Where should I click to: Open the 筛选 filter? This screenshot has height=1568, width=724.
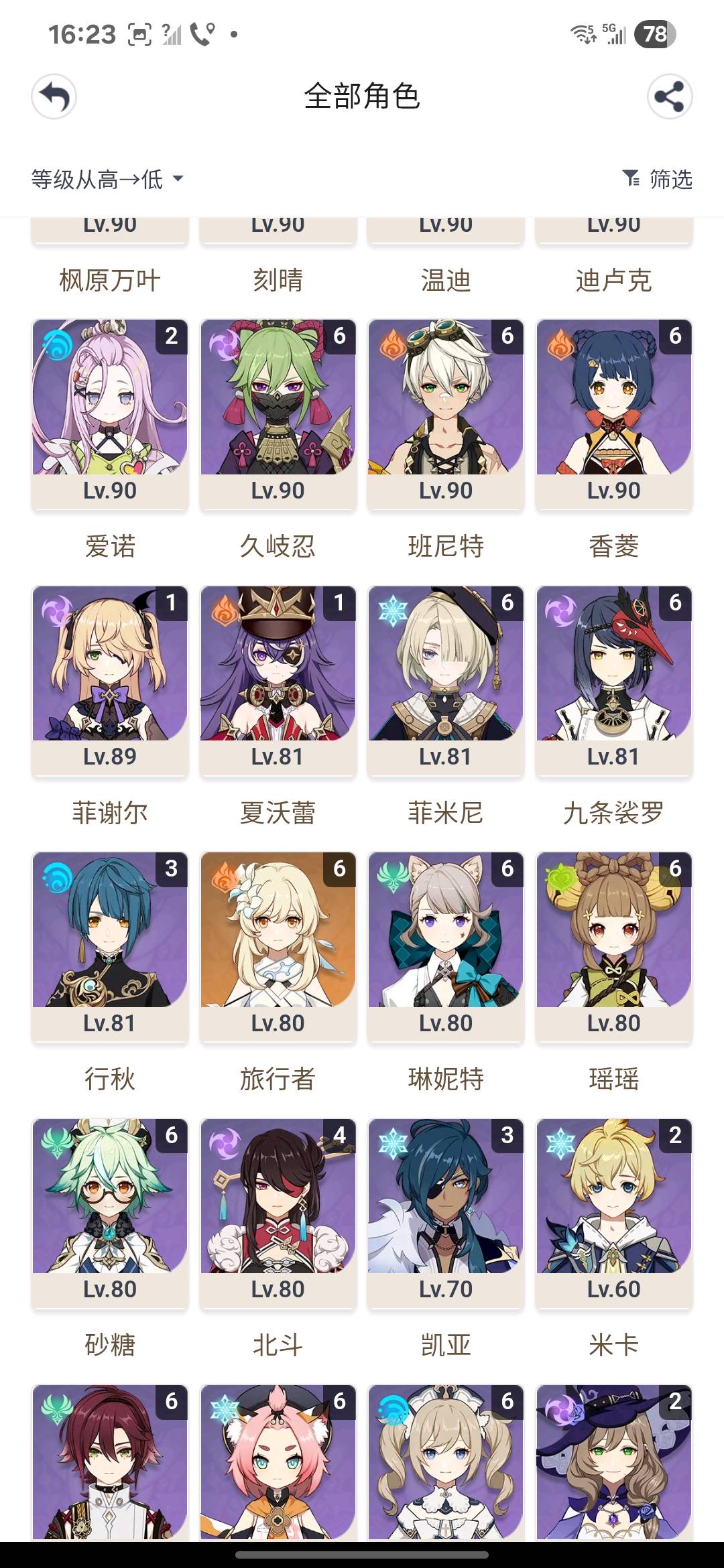click(658, 179)
